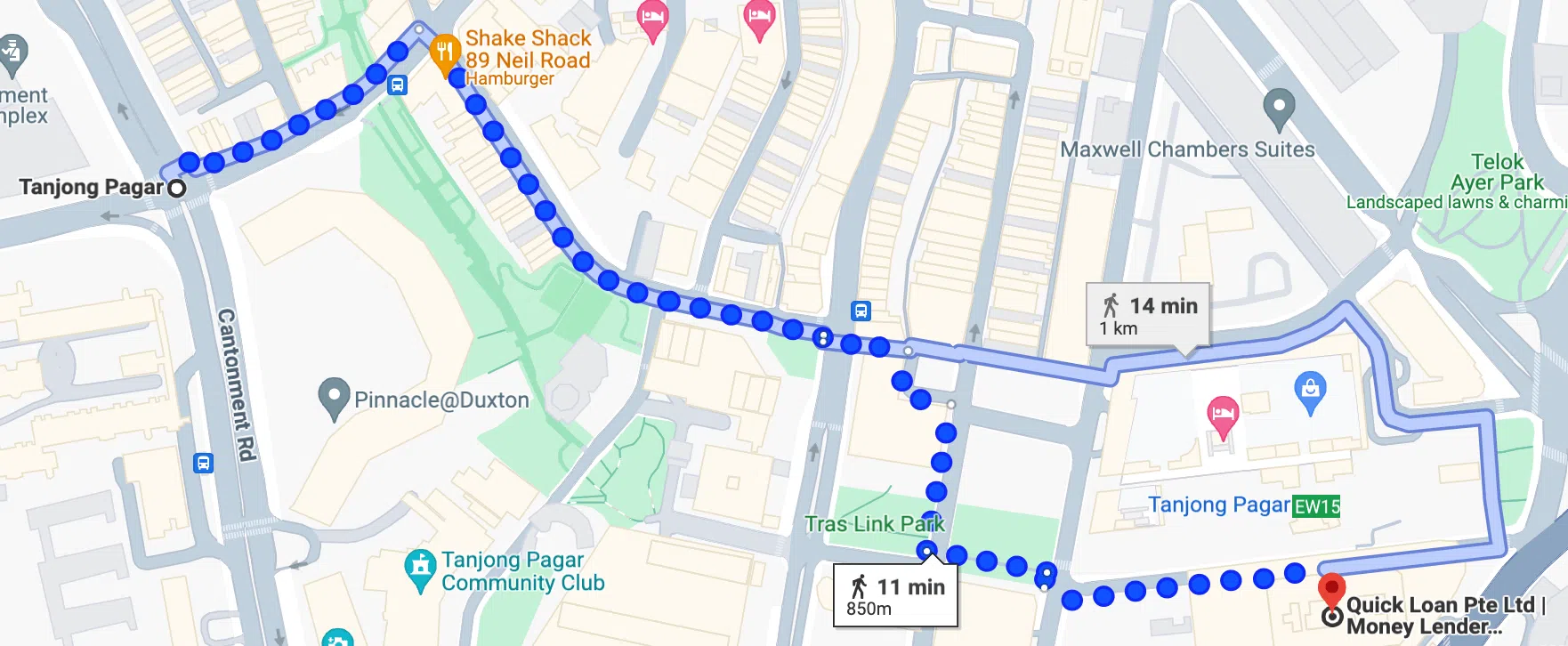Tap the bus stop icon on Cantonment Rd
Image resolution: width=1568 pixels, height=646 pixels.
204,463
